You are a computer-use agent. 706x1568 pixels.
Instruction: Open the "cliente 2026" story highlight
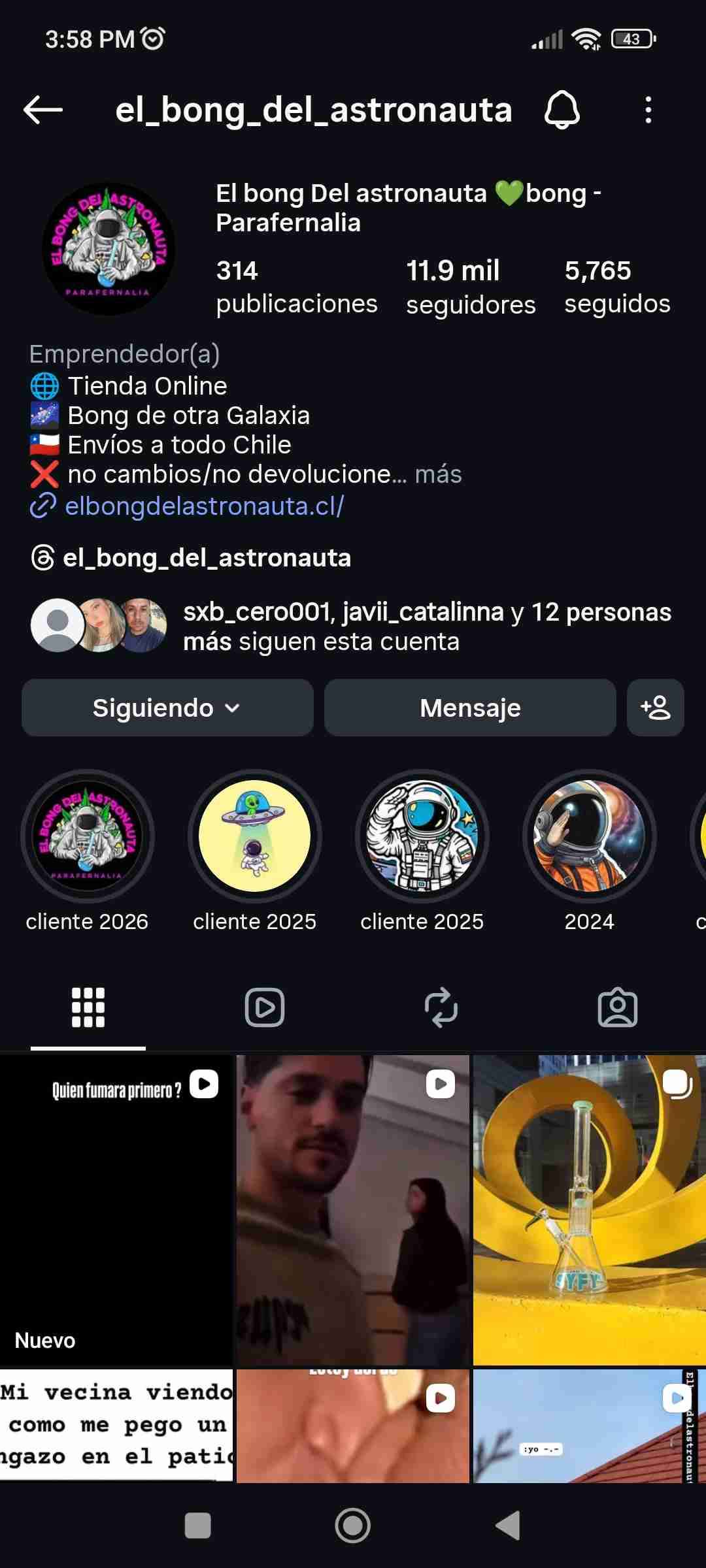[88, 837]
